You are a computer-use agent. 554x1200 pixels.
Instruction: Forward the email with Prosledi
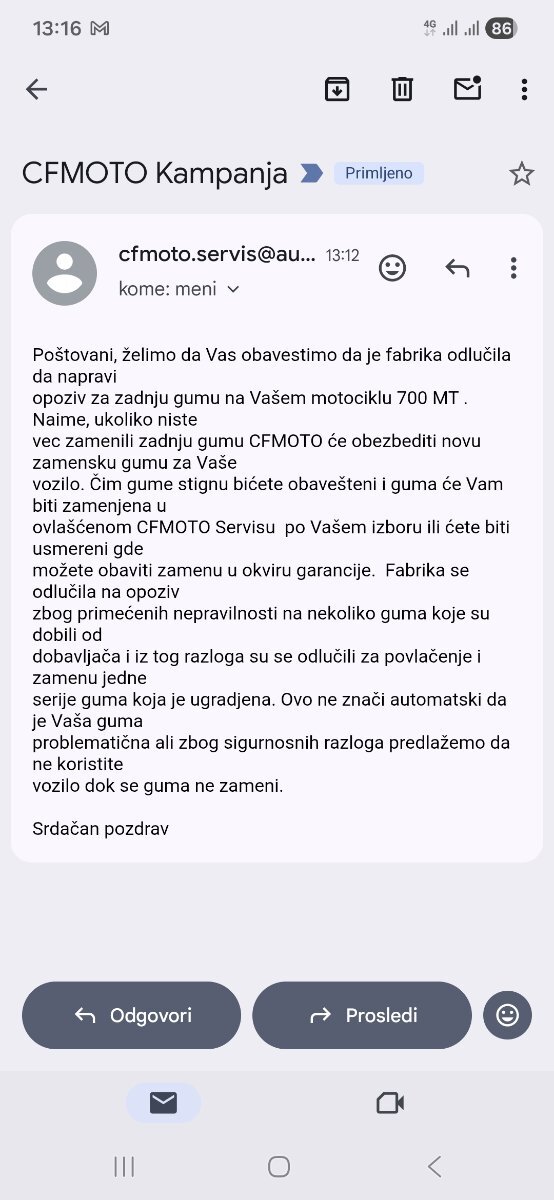(362, 1015)
